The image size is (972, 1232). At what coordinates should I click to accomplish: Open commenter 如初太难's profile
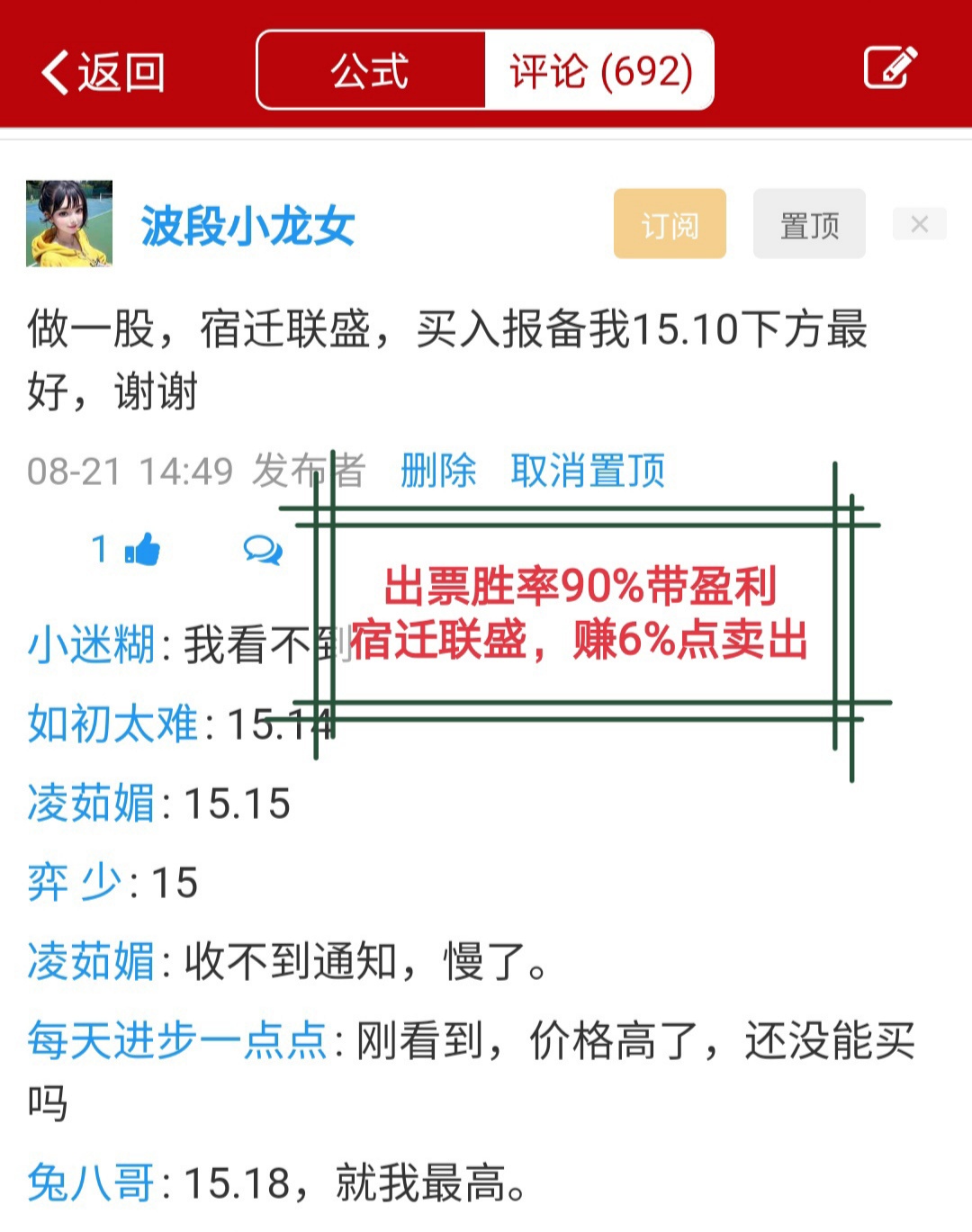coord(113,724)
